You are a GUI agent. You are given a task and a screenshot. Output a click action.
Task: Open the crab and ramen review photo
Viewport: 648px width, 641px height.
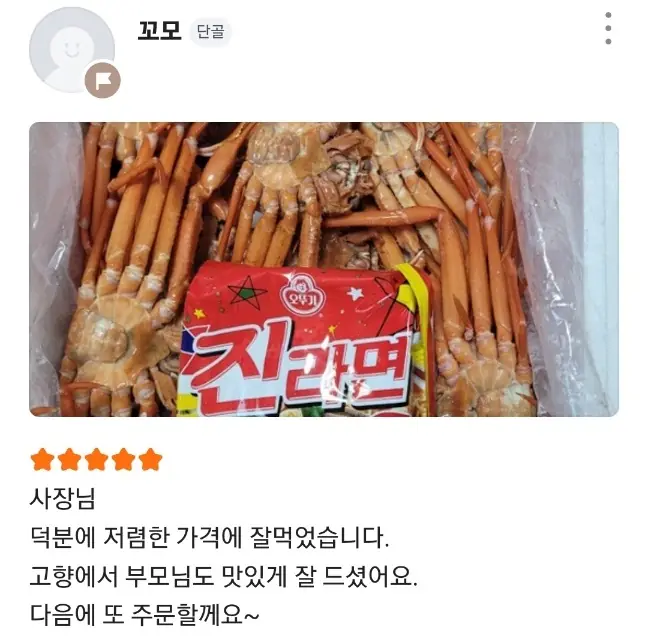pyautogui.click(x=323, y=269)
